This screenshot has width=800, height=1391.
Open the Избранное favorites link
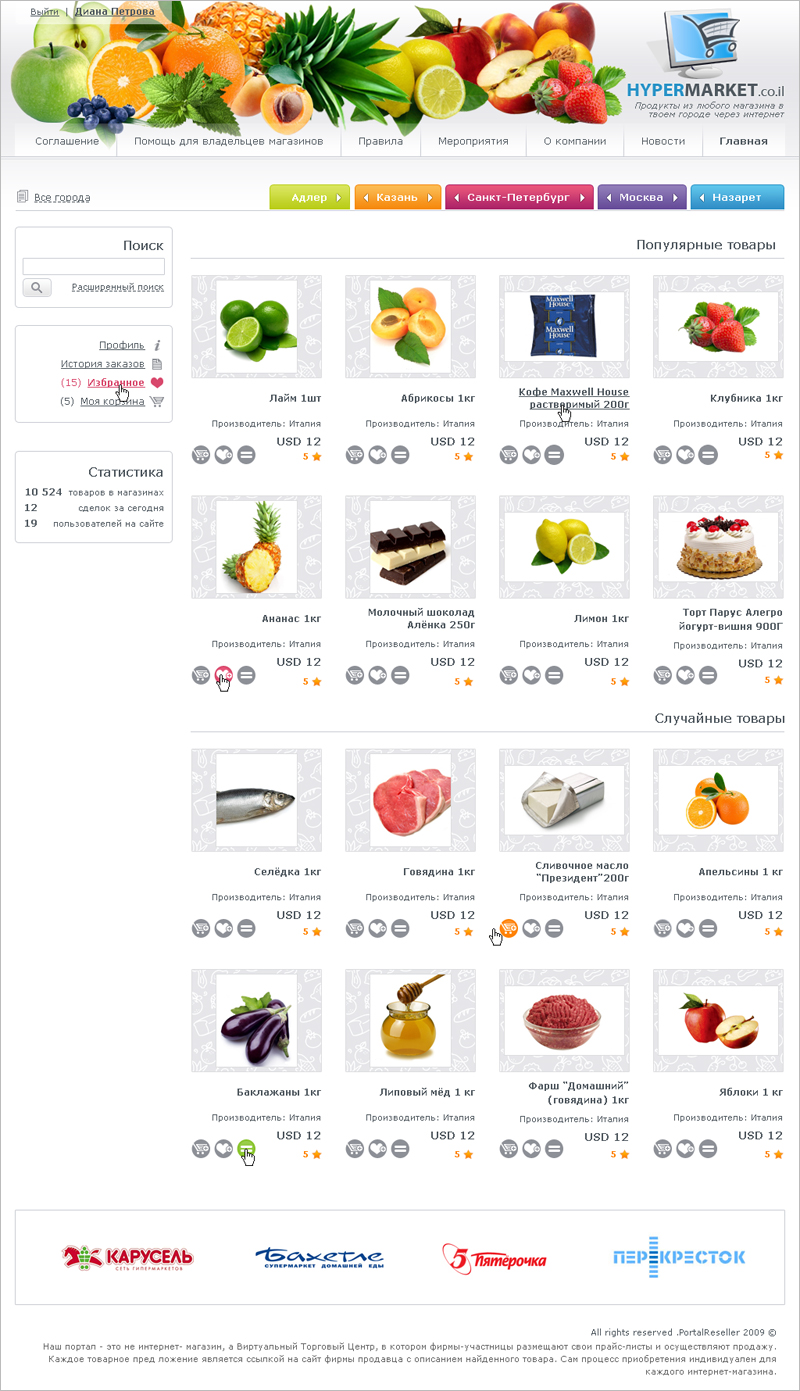(x=115, y=383)
